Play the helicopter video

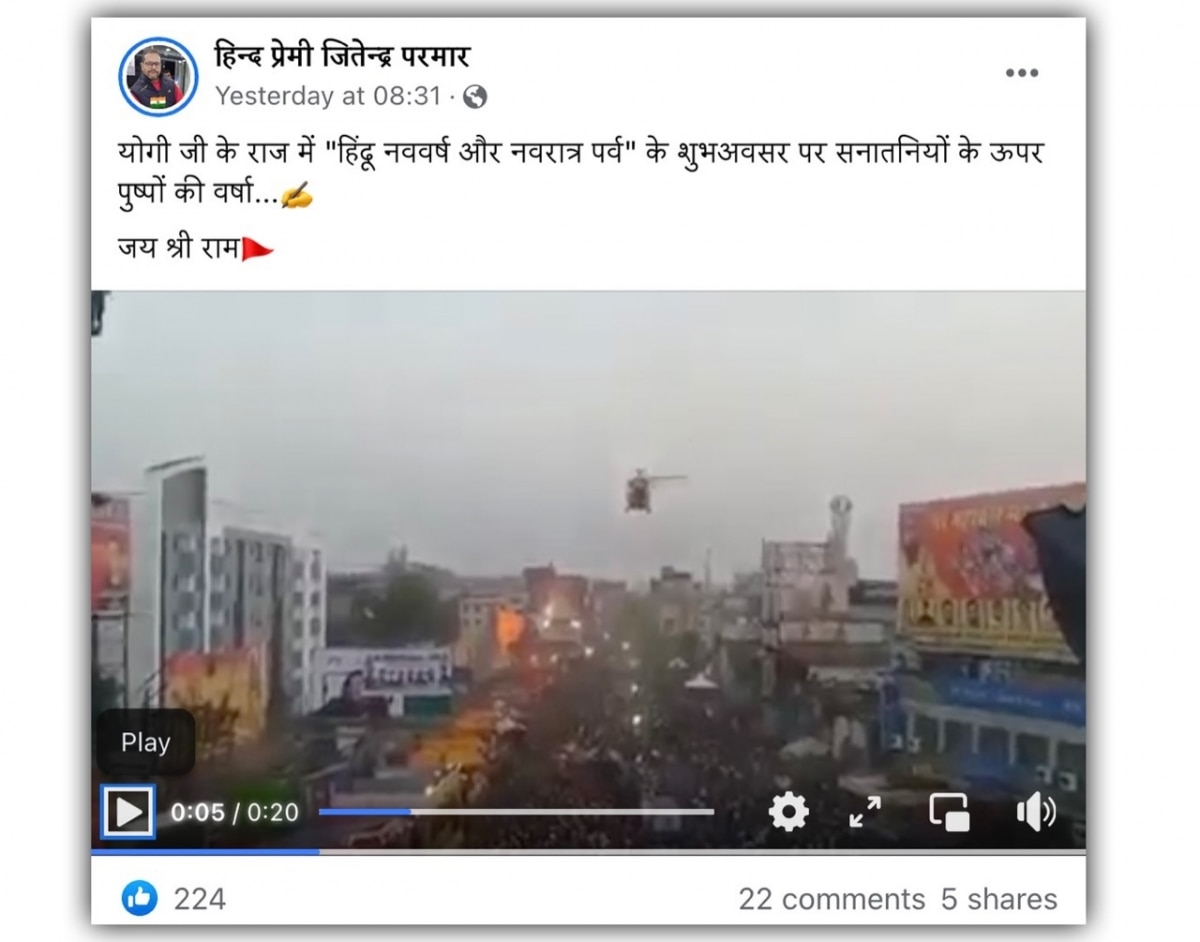click(128, 812)
